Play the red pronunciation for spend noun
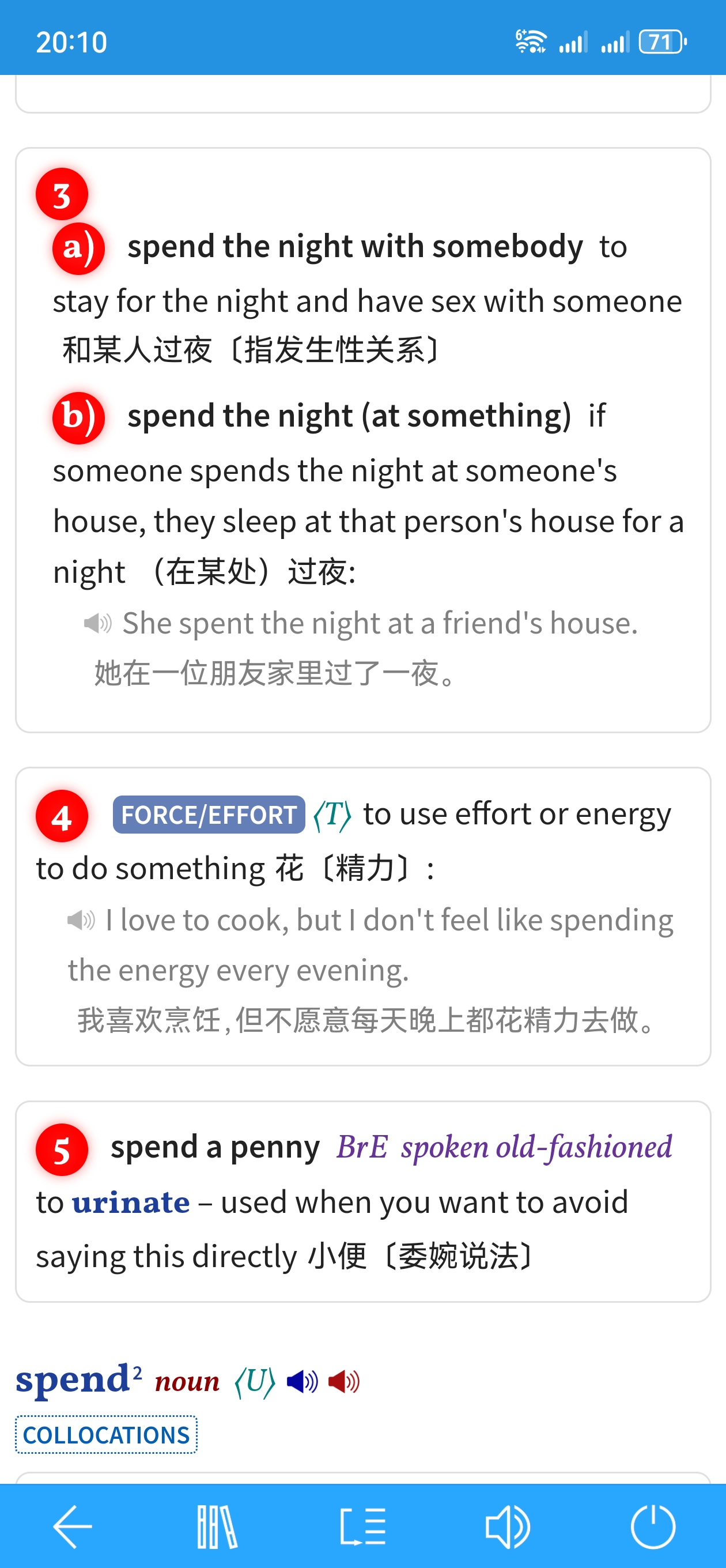 pos(344,1382)
